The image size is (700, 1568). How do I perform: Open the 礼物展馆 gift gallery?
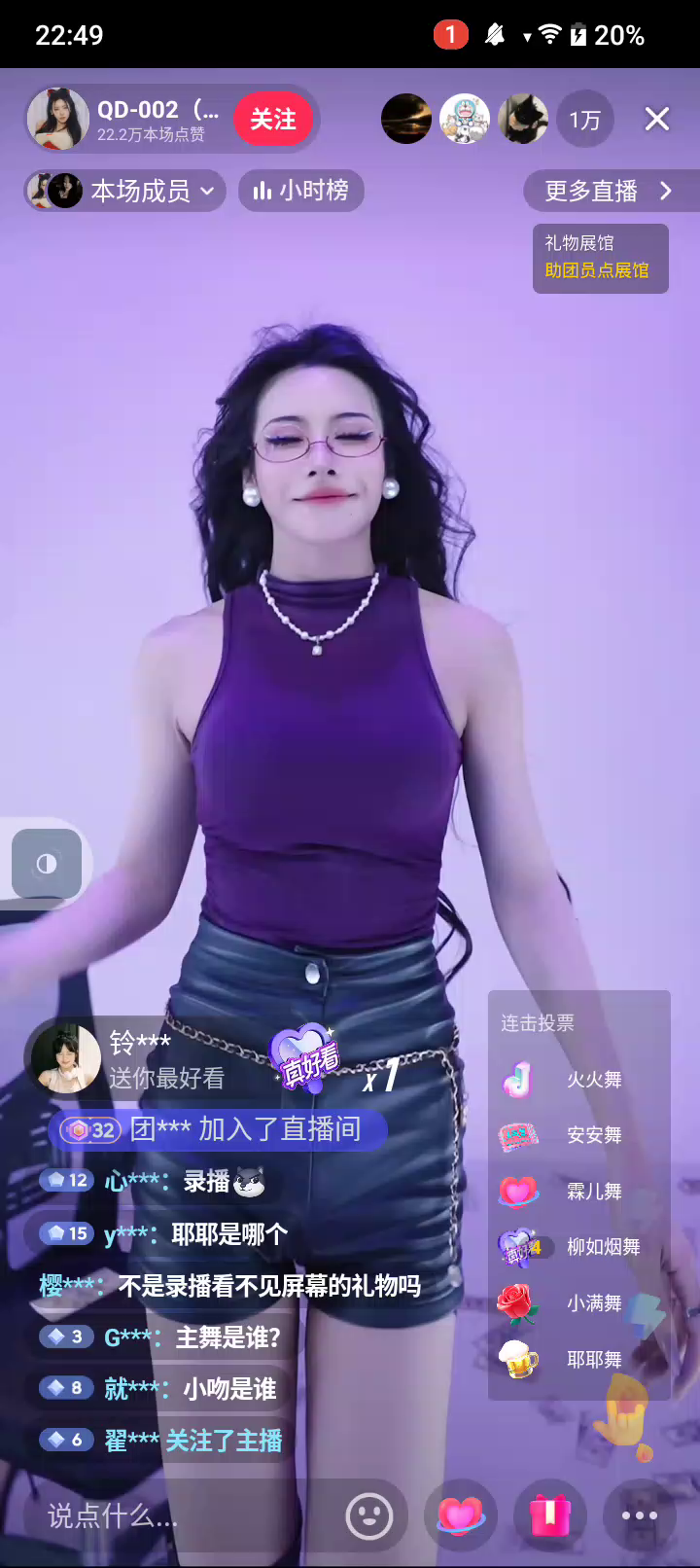pos(600,257)
